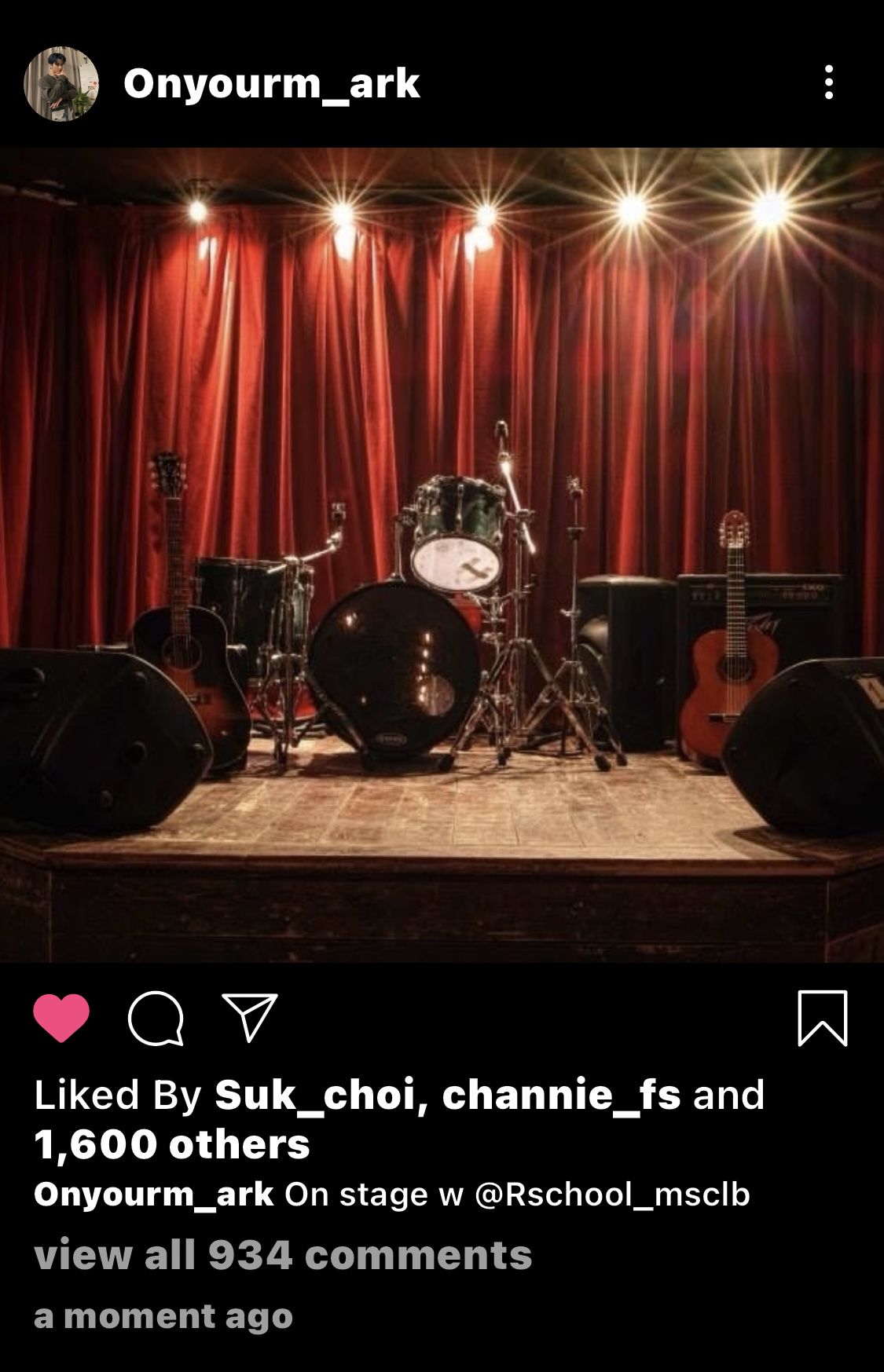Screen dimensions: 884x1372
Task: Open Onyourm_ark's profile picture
Action: click(61, 83)
